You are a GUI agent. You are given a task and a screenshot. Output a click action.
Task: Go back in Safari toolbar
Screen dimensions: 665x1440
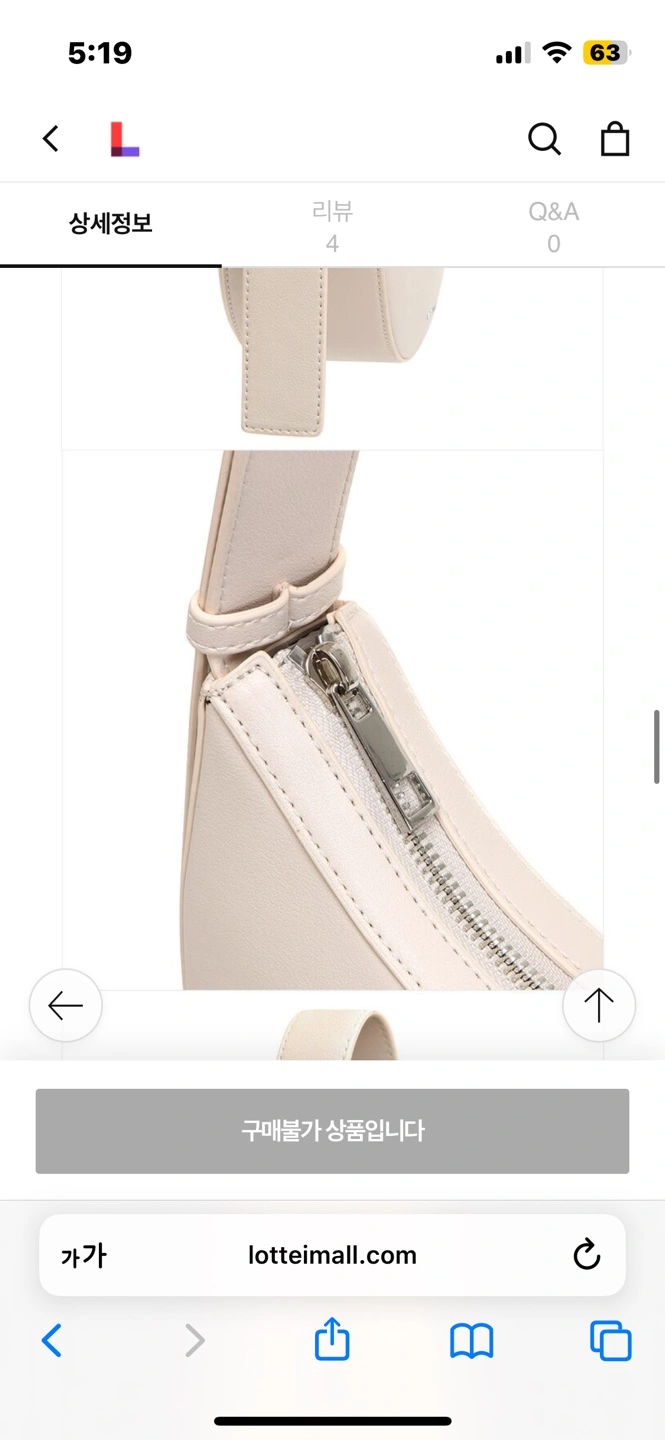(x=52, y=1340)
